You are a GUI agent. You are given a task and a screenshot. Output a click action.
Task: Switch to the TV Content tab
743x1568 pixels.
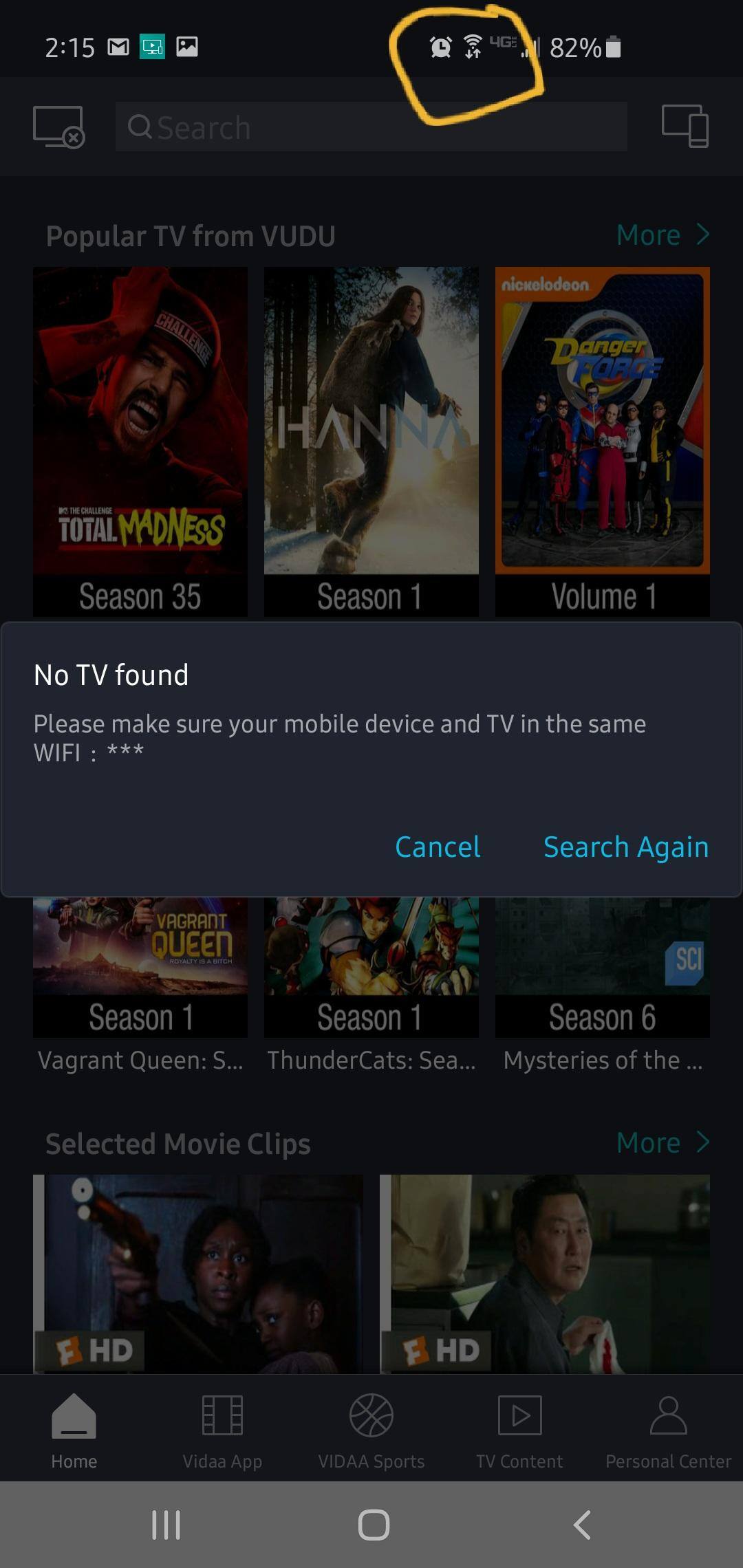coord(519,1430)
